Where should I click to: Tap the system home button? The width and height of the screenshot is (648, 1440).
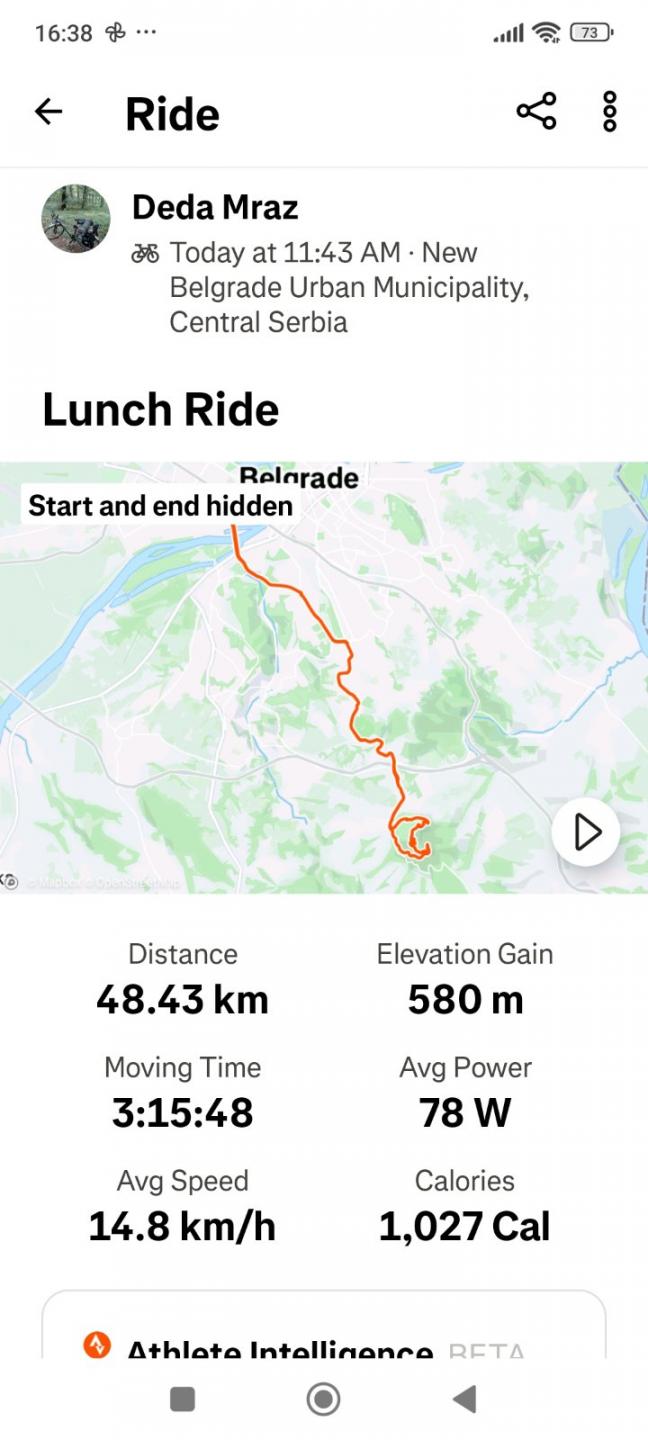pos(323,1399)
